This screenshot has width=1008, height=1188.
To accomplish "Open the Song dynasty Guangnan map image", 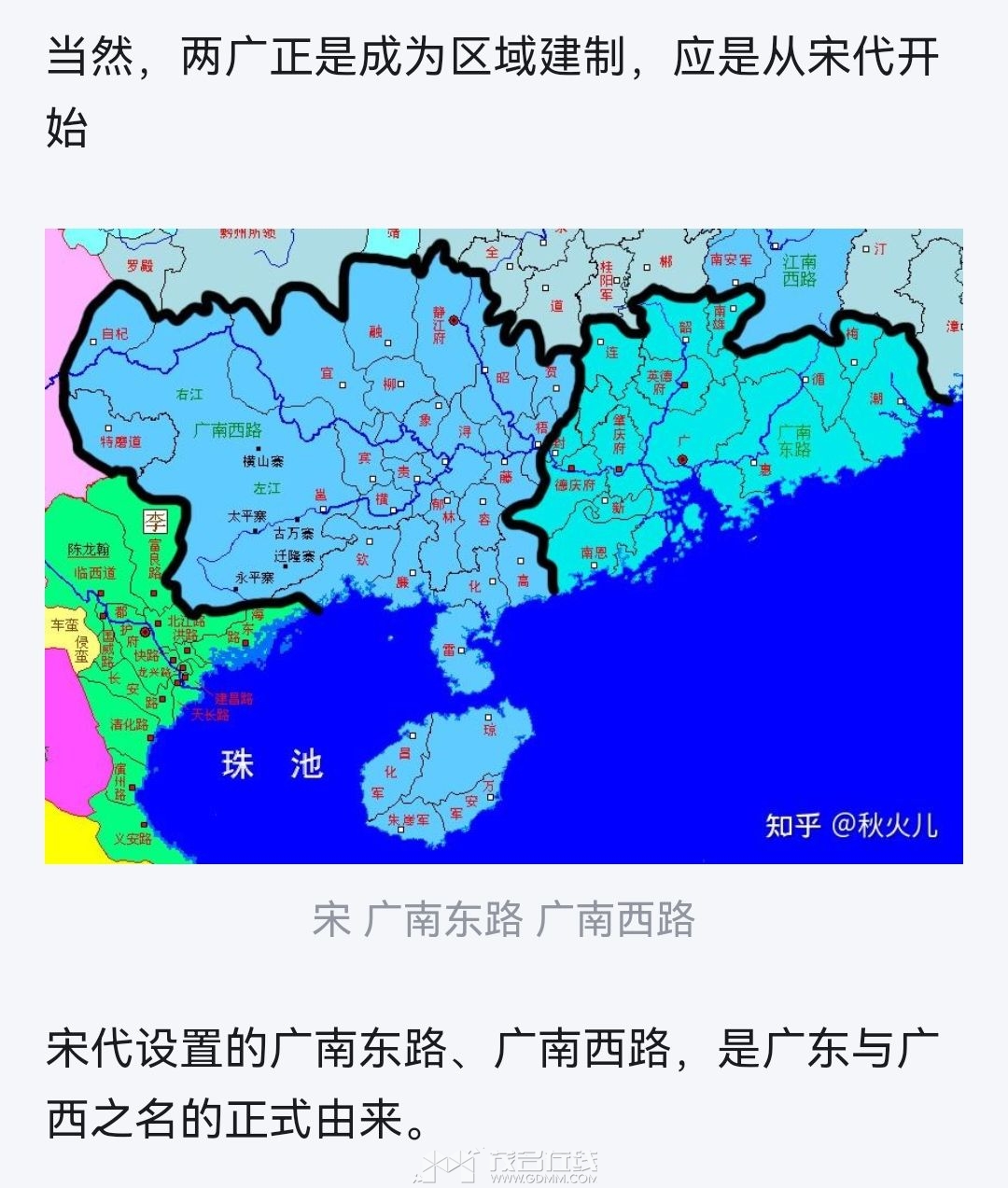I will coord(504,546).
